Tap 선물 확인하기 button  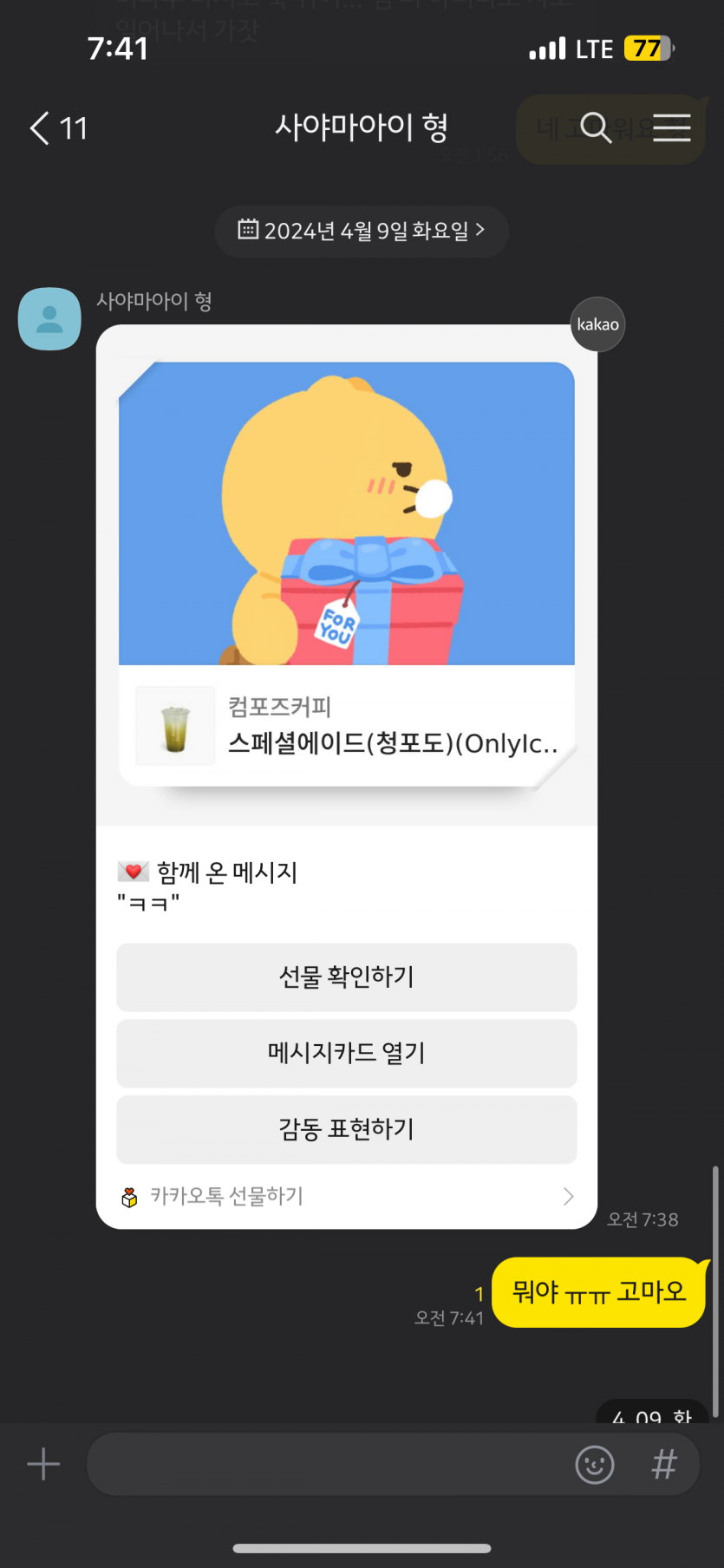[347, 977]
